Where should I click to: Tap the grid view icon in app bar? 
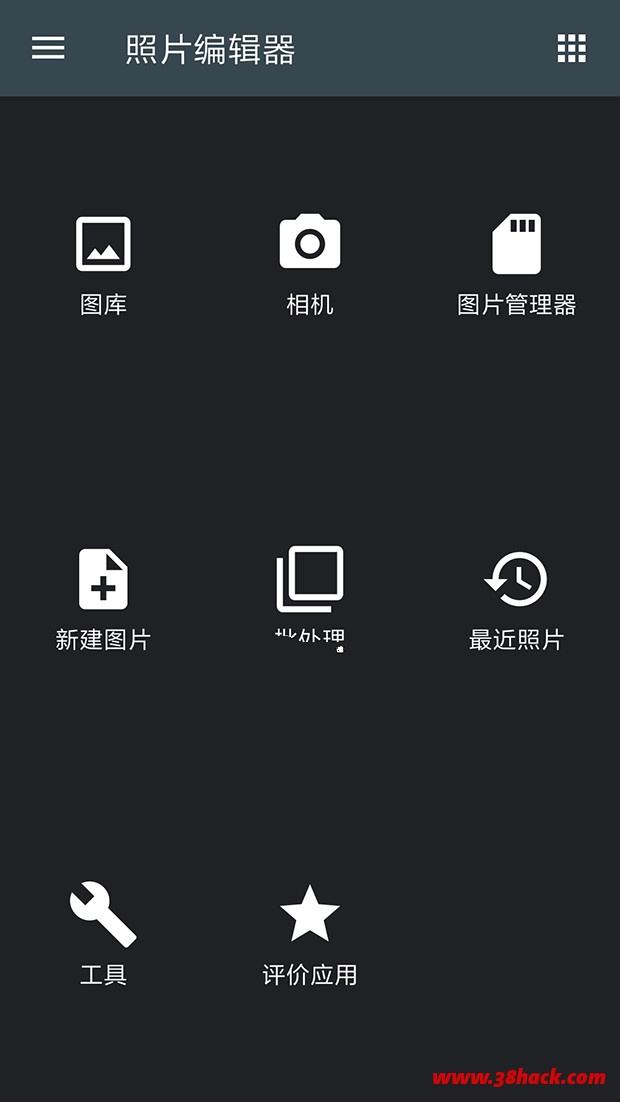[x=571, y=48]
